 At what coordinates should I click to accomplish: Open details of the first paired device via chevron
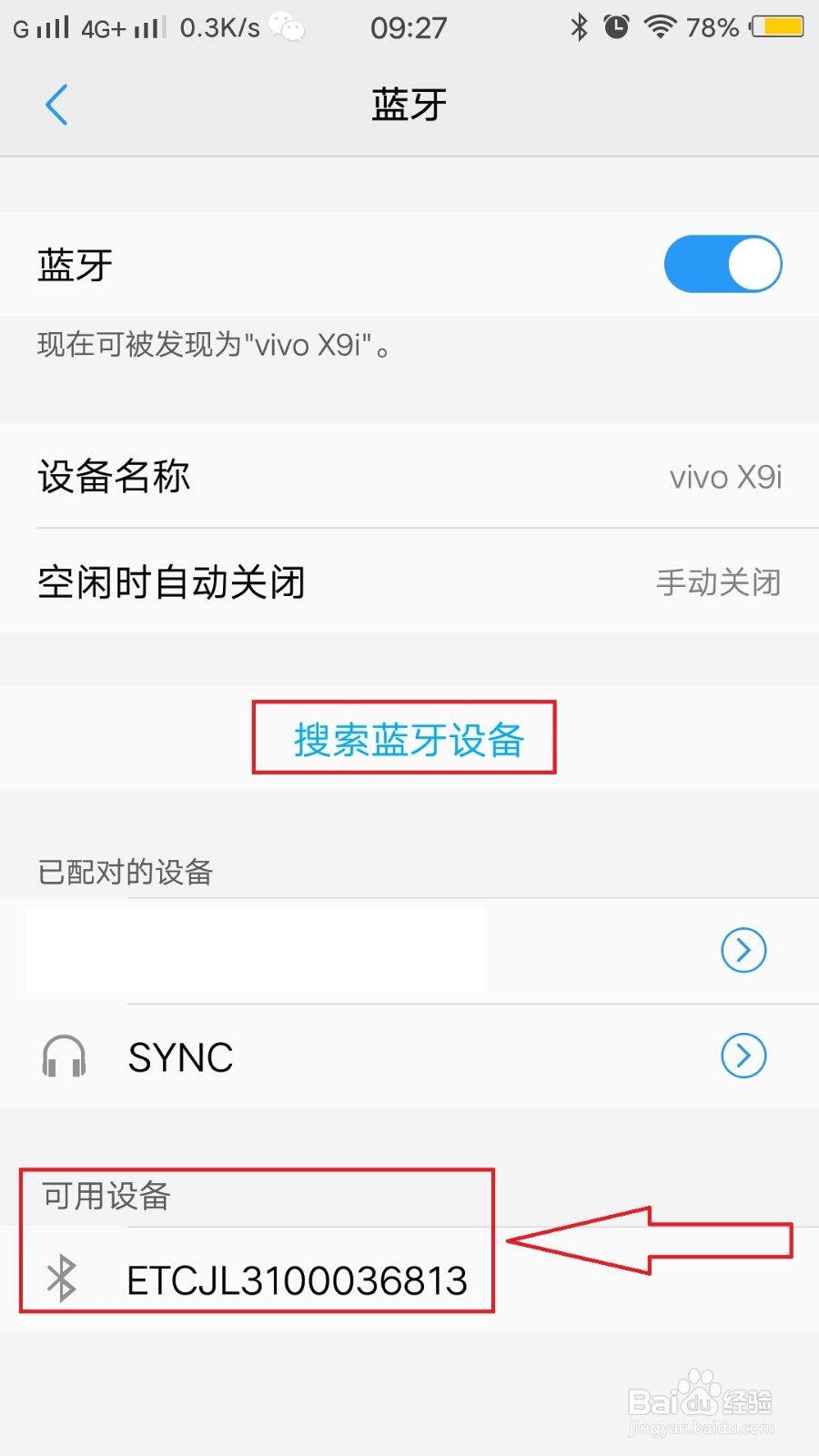(743, 950)
